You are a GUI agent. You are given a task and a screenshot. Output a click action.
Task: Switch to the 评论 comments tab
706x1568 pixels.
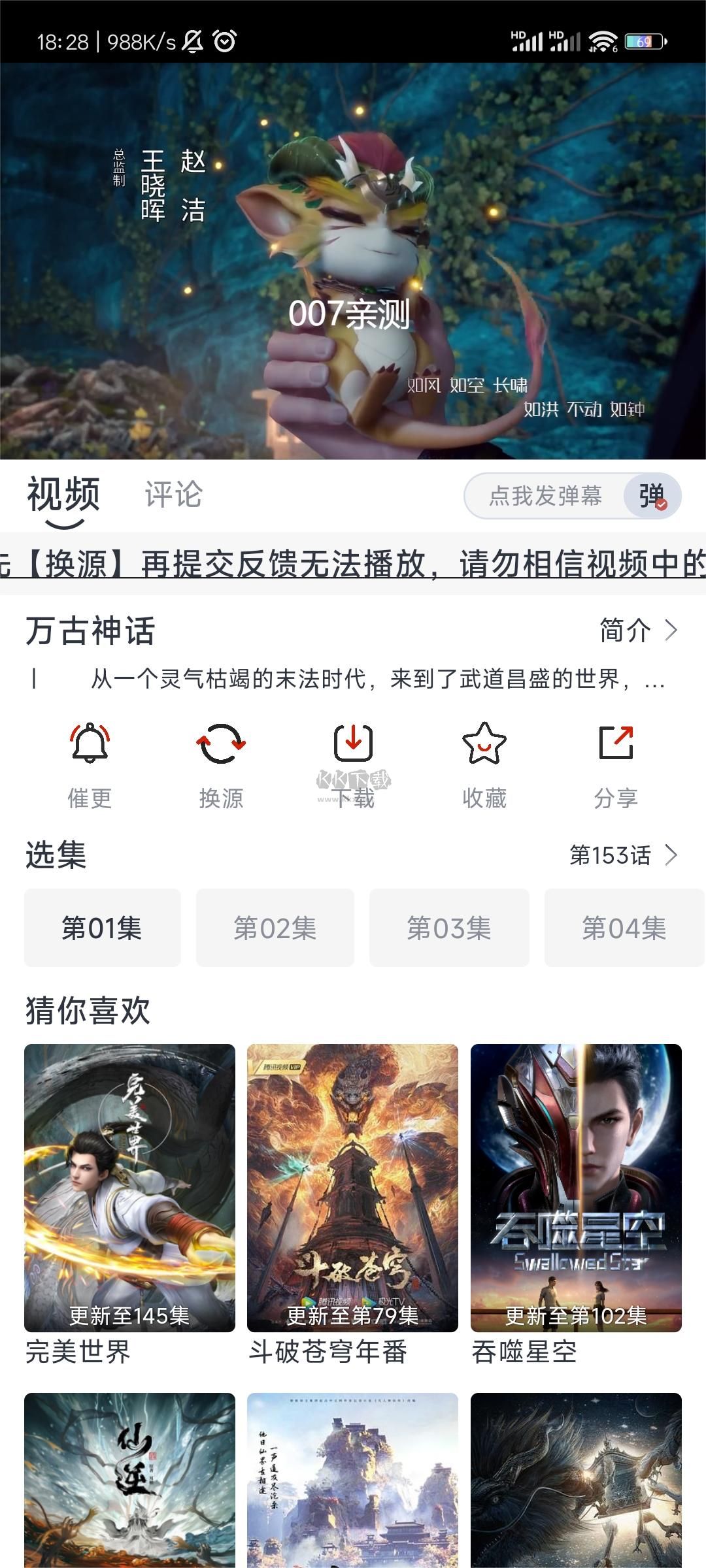tap(174, 495)
